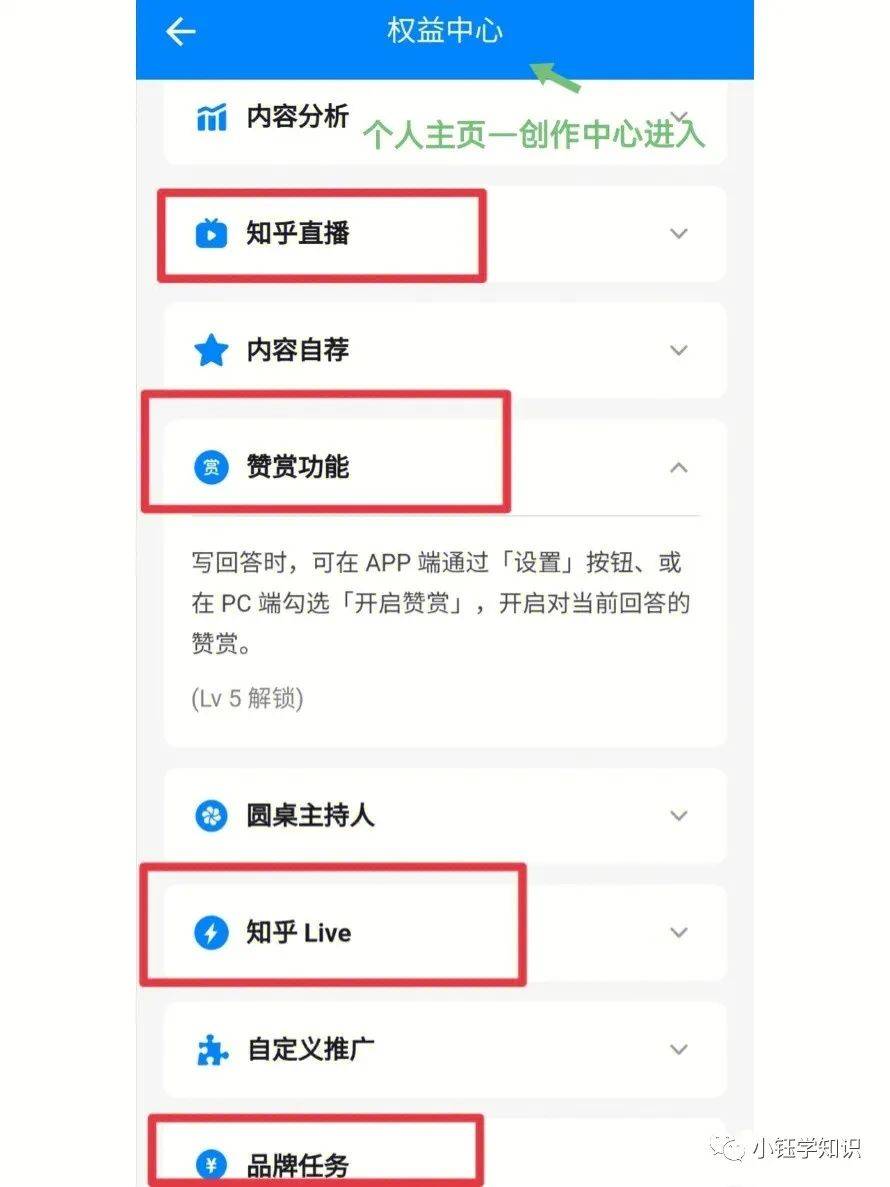This screenshot has width=890, height=1187.
Task: Expand the 知乎 Live row
Action: click(679, 932)
